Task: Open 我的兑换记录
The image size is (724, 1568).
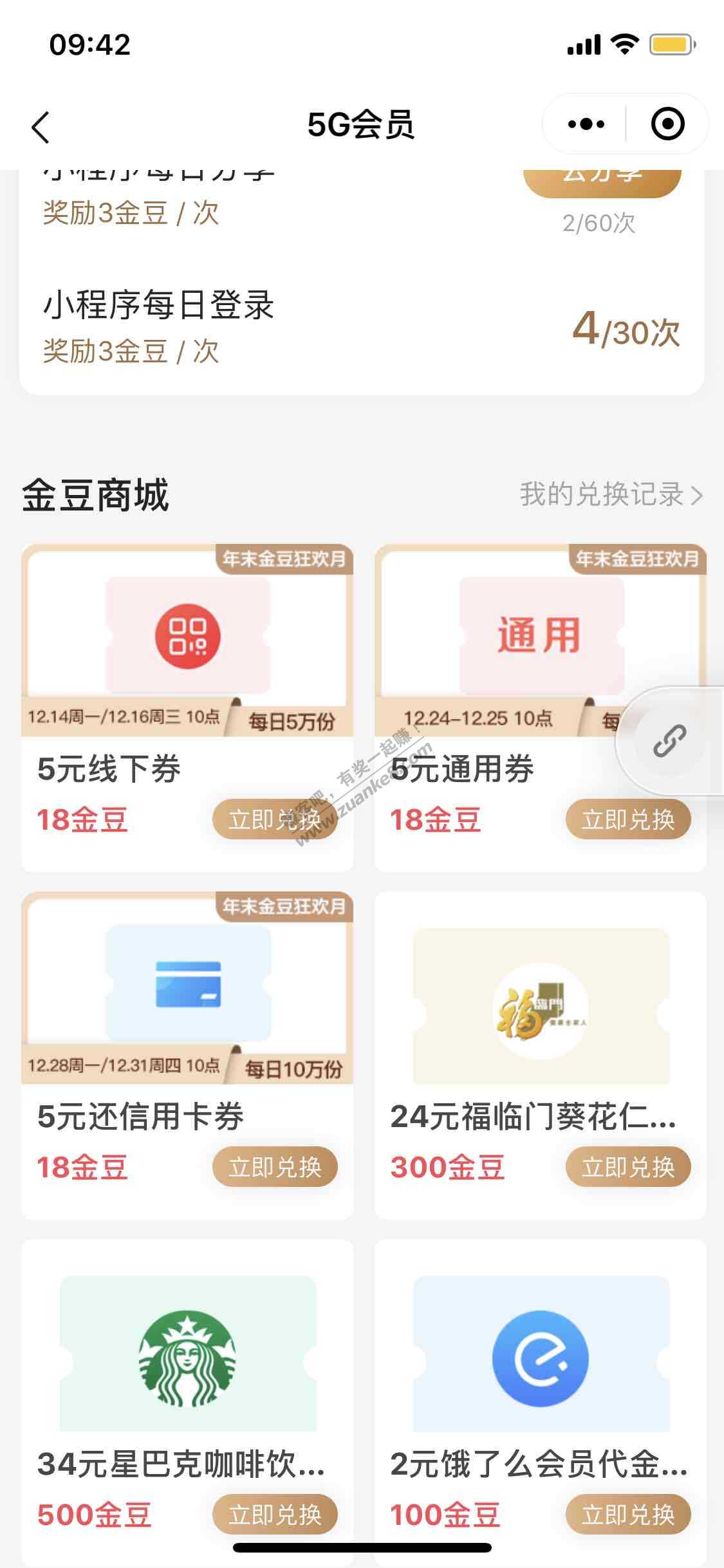Action: point(610,494)
